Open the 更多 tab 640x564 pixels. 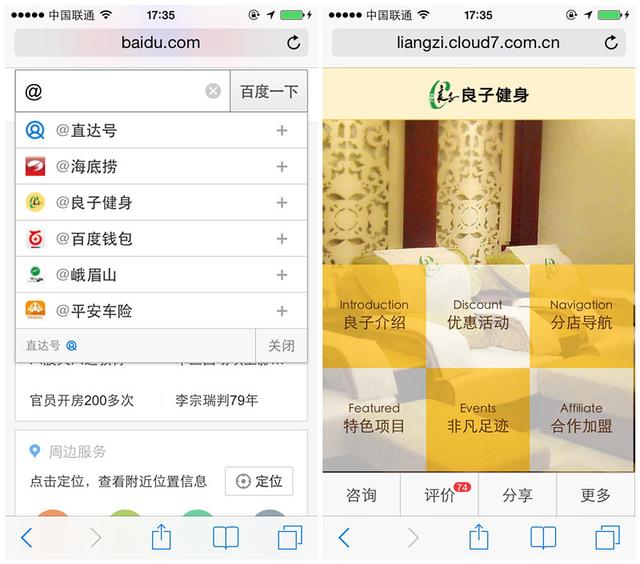point(595,495)
